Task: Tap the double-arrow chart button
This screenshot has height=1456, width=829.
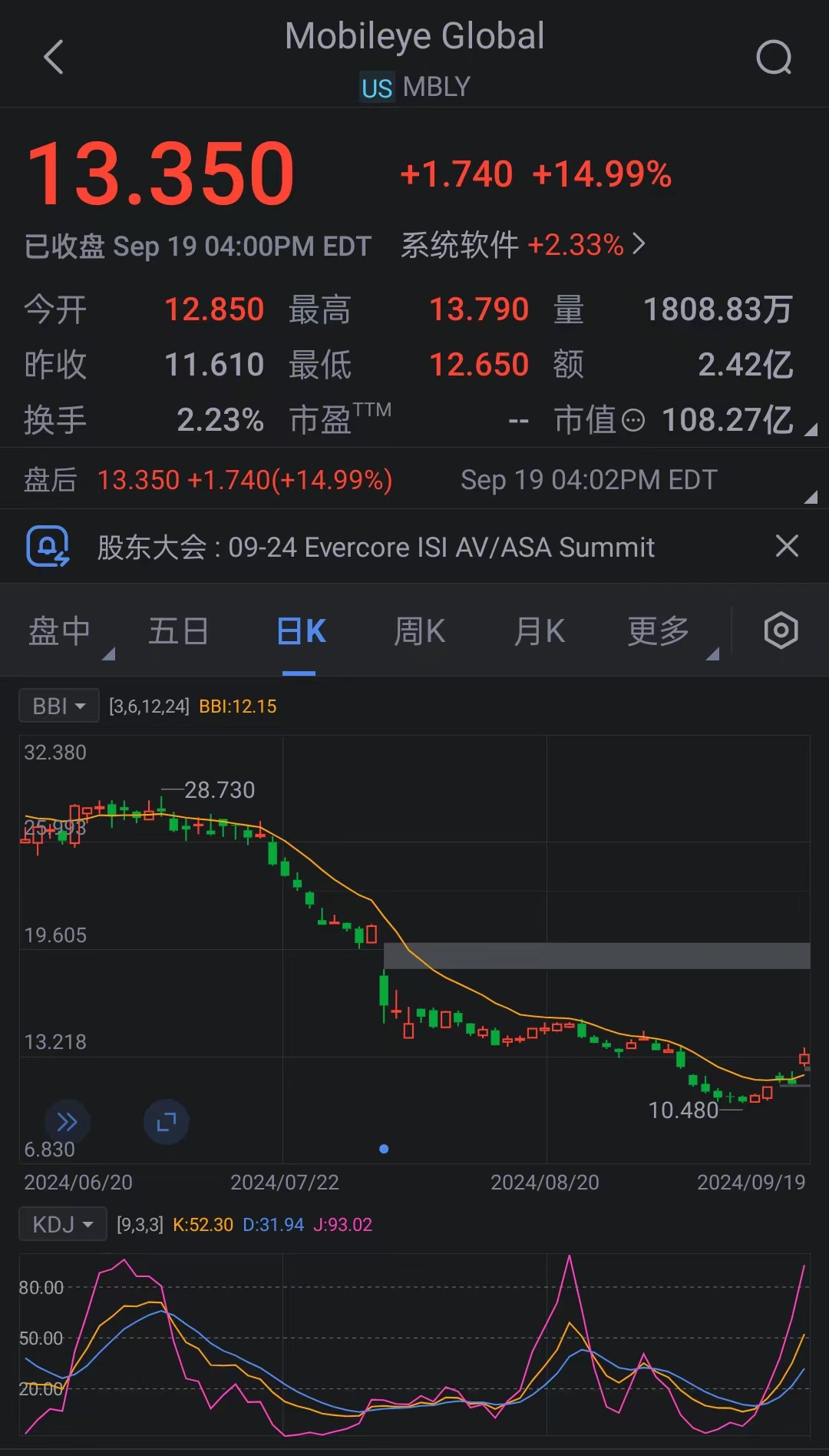Action: pos(68,1122)
